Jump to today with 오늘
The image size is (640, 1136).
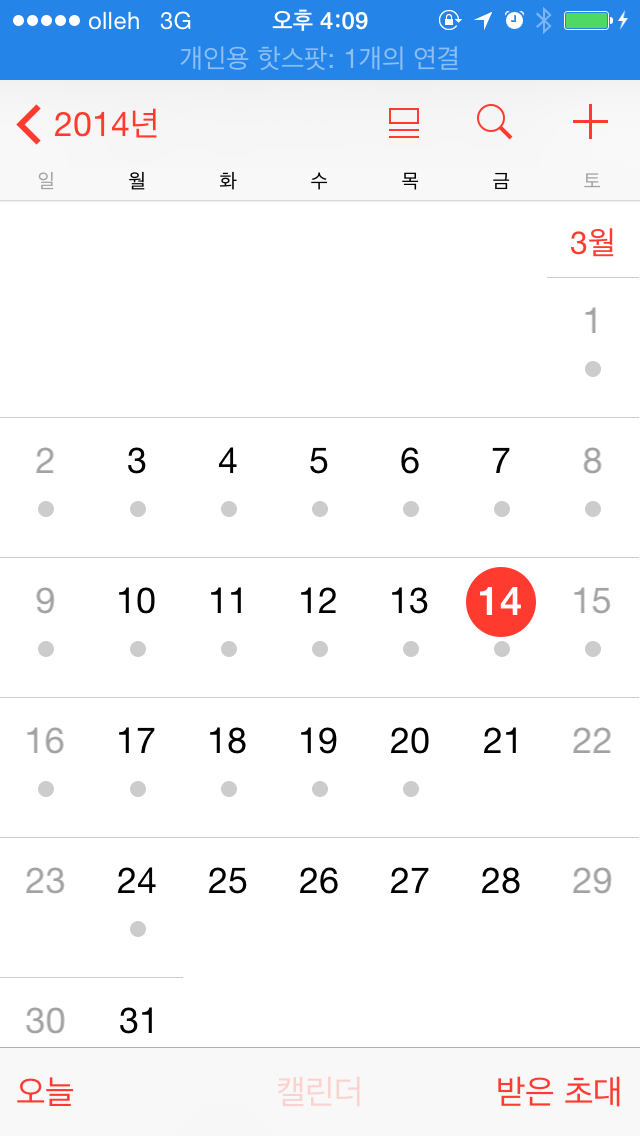pos(45,1090)
